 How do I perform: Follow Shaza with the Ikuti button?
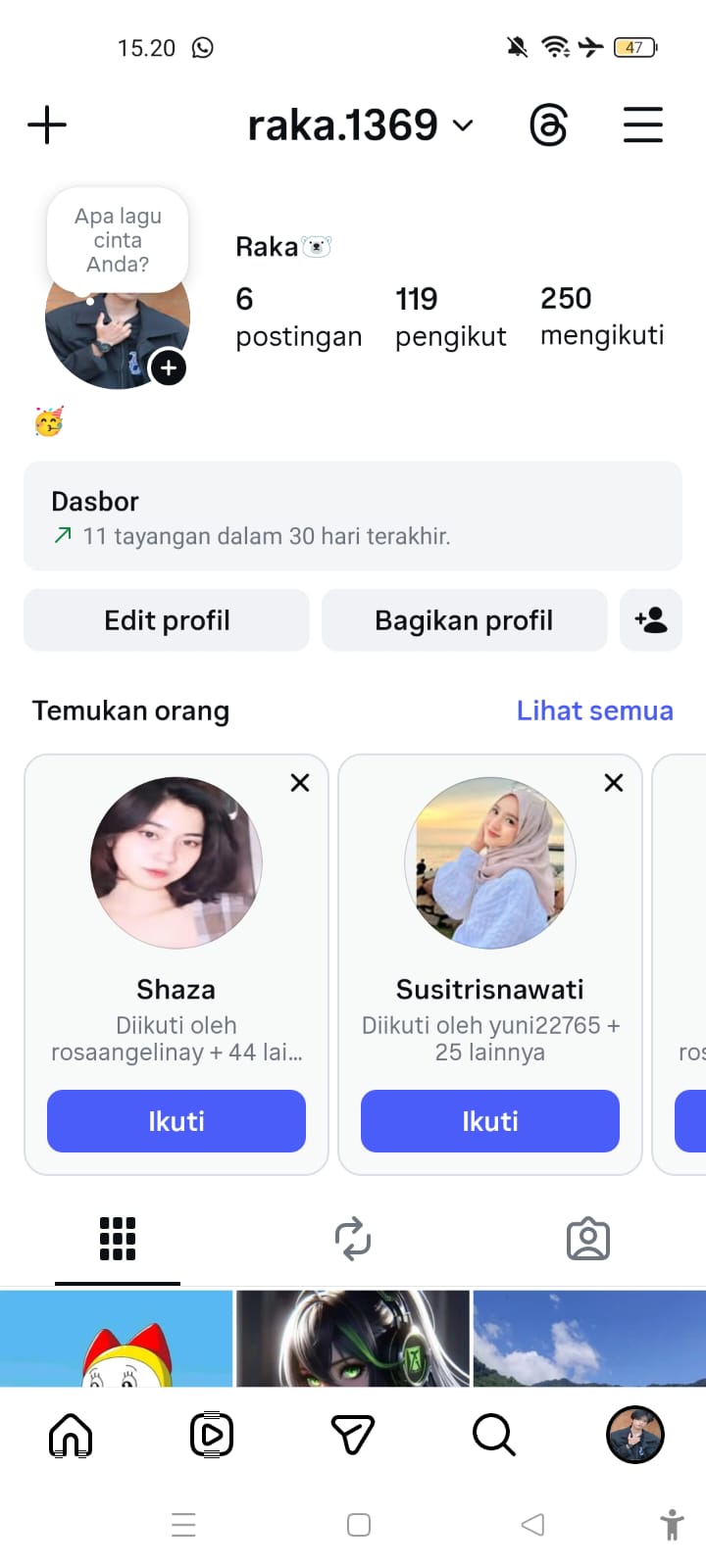176,1121
